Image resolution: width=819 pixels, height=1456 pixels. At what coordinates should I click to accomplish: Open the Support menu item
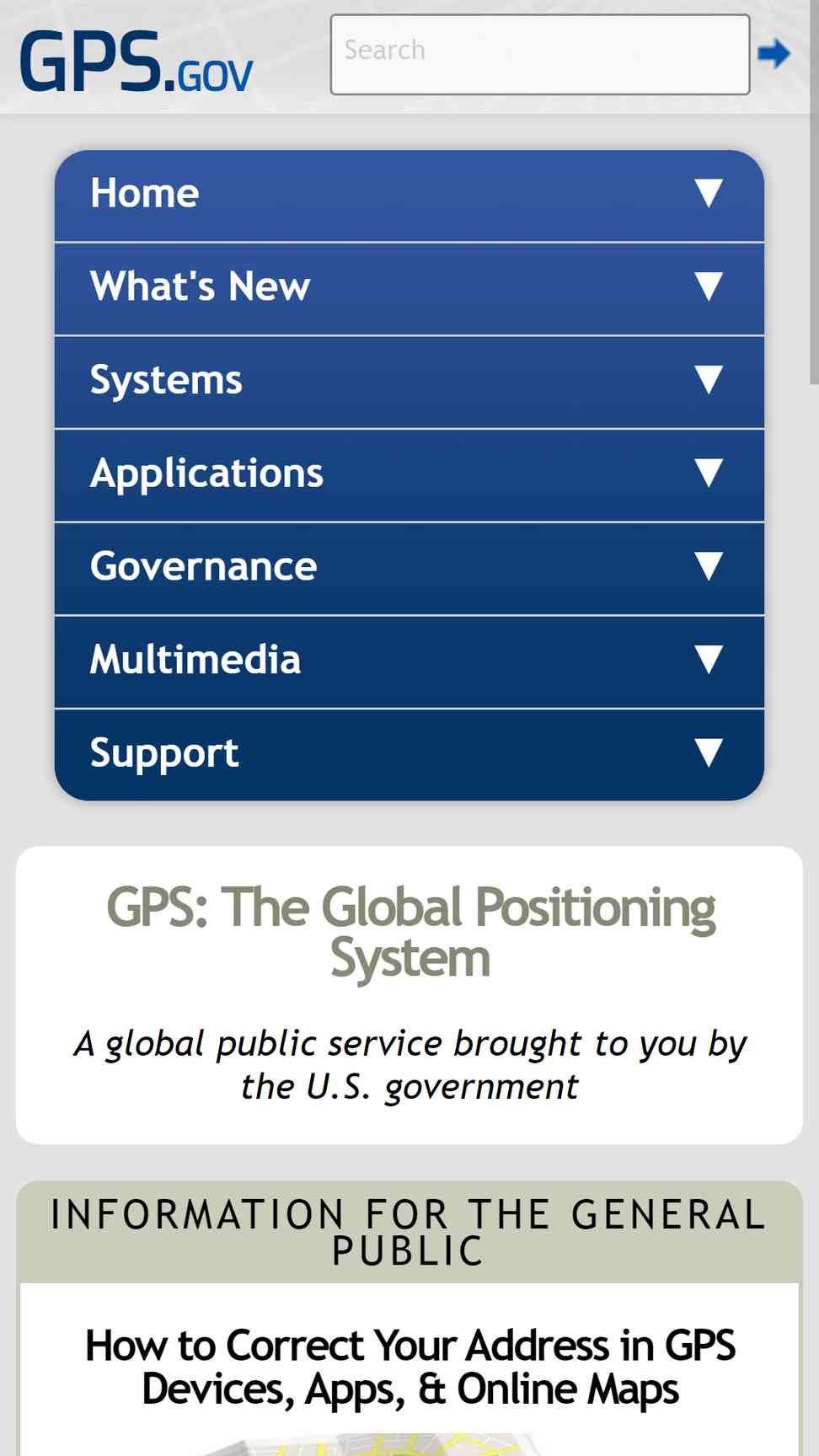tap(409, 755)
